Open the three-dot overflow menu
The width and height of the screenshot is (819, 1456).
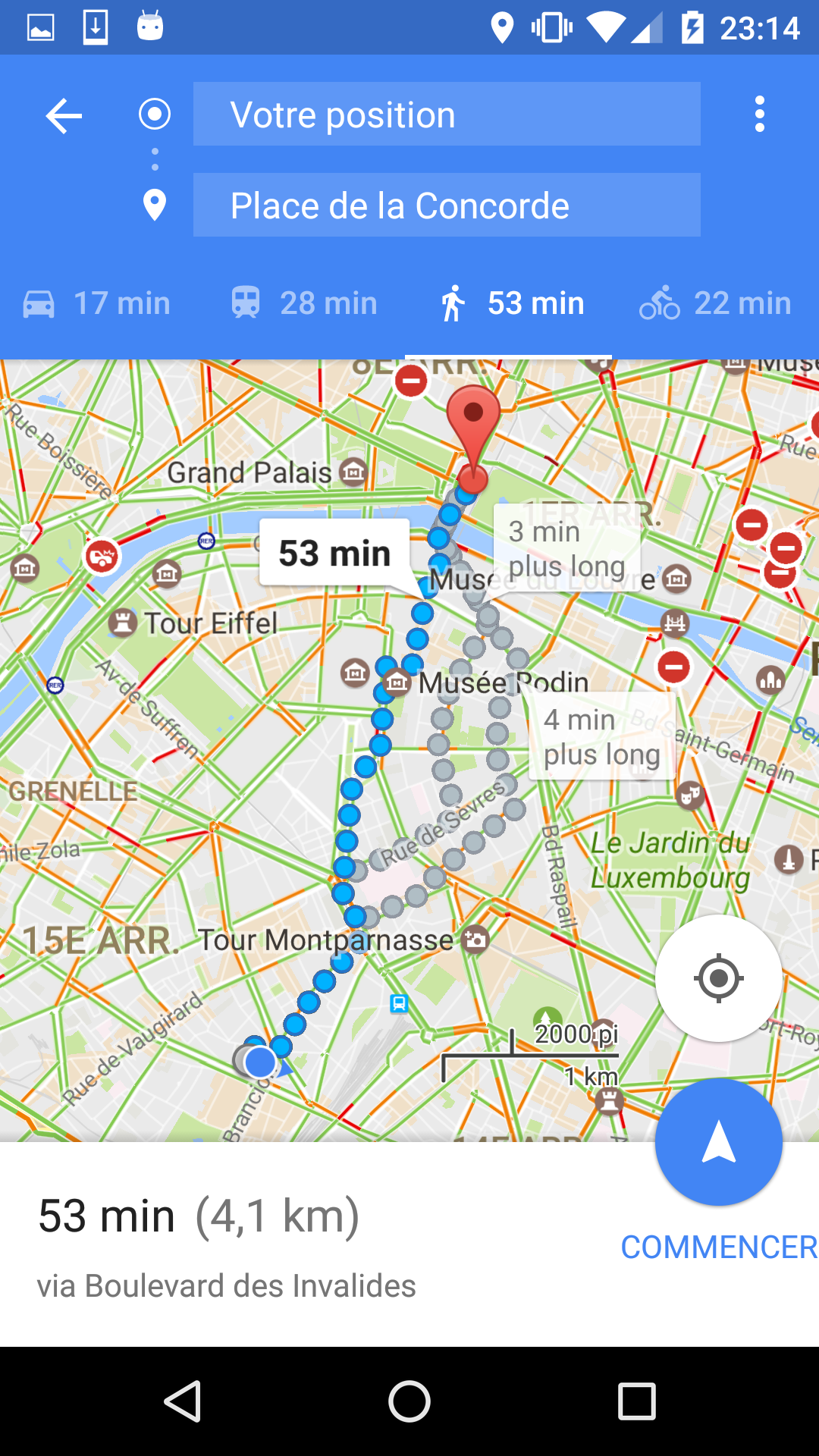click(x=759, y=115)
